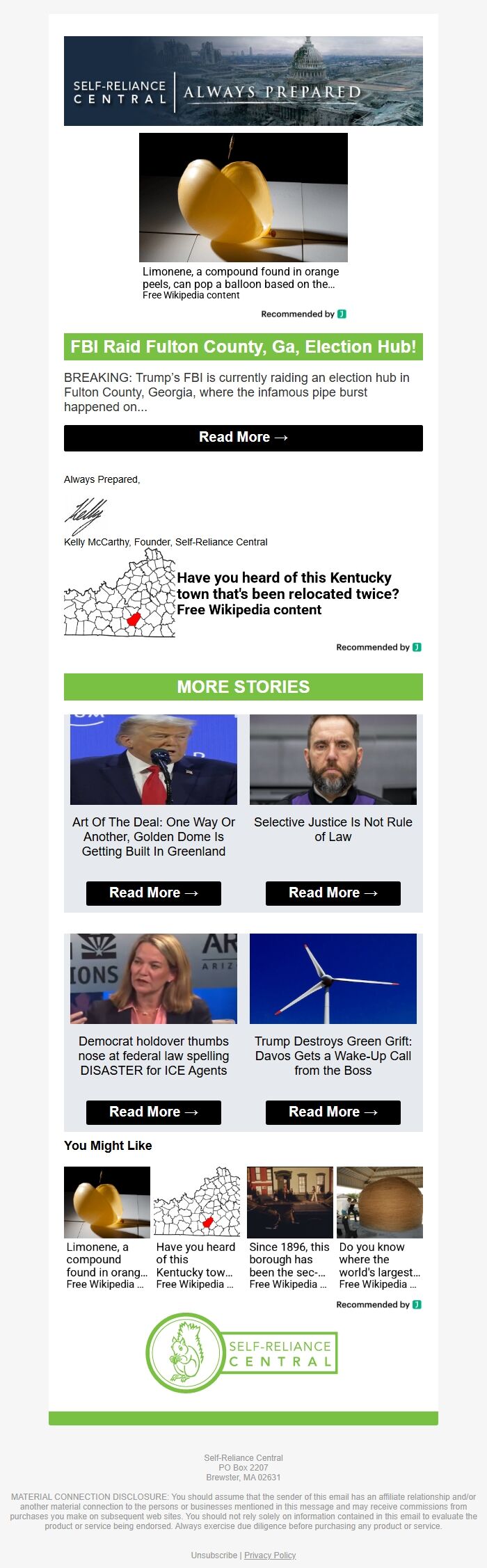The image size is (487, 1568).
Task: Tap Read More under Golden Dome Greenland story
Action: (x=153, y=893)
